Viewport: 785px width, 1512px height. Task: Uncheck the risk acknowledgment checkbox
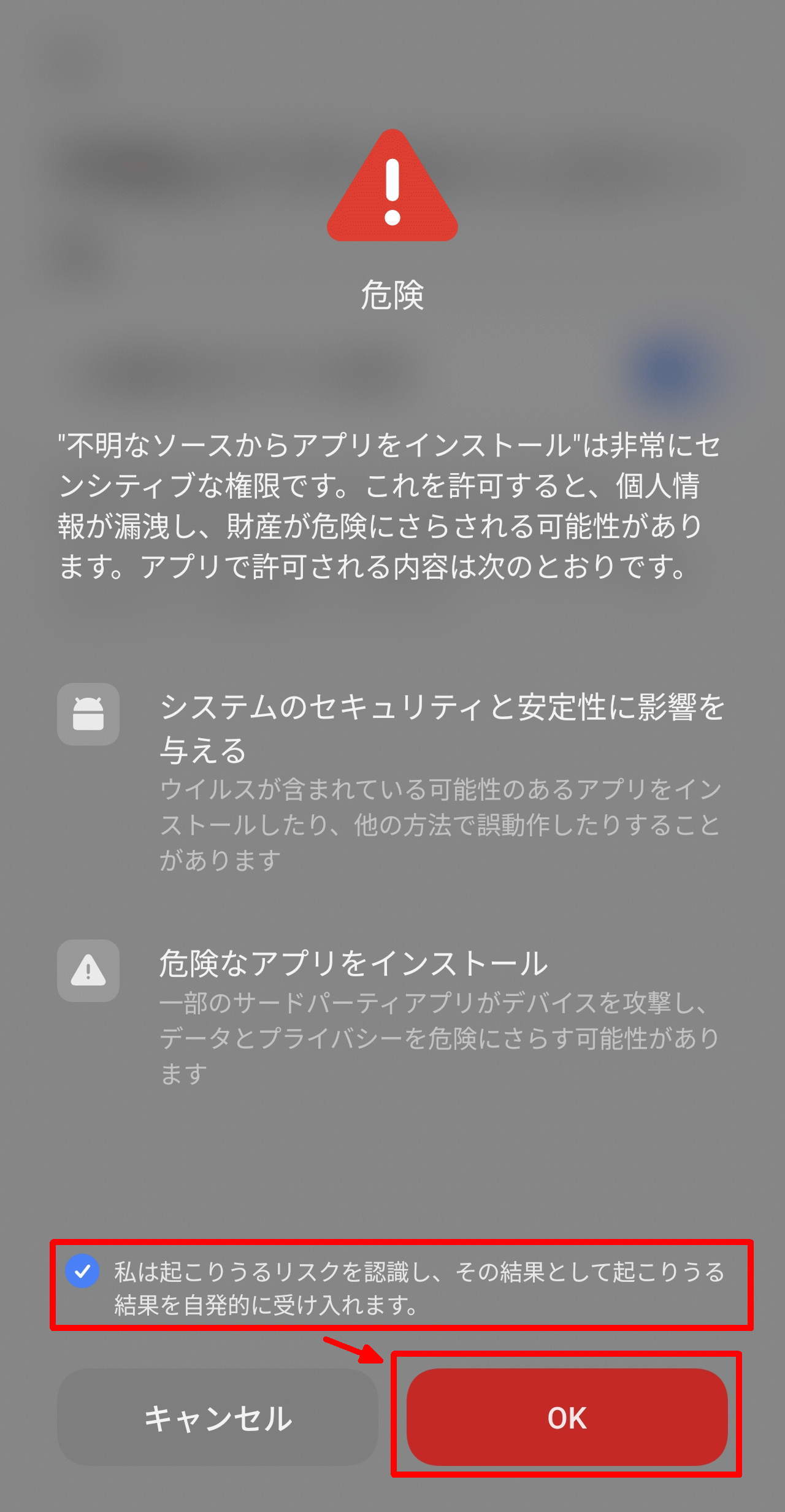[x=82, y=1271]
